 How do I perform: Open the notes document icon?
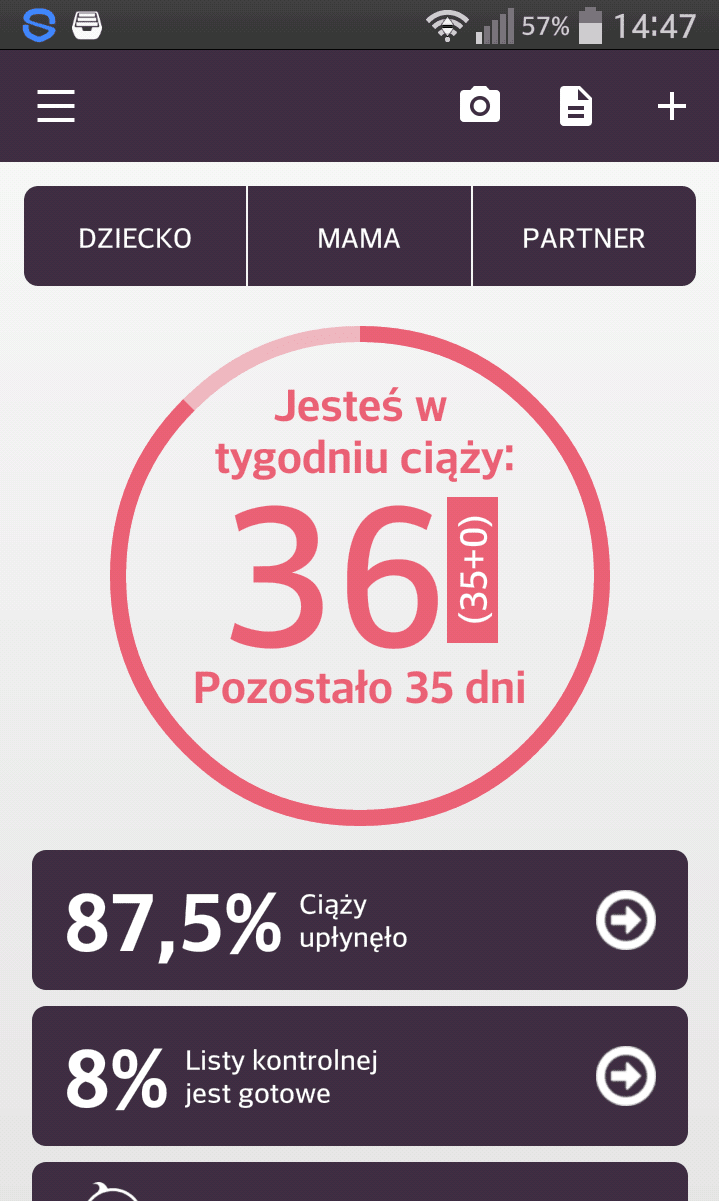[x=575, y=106]
